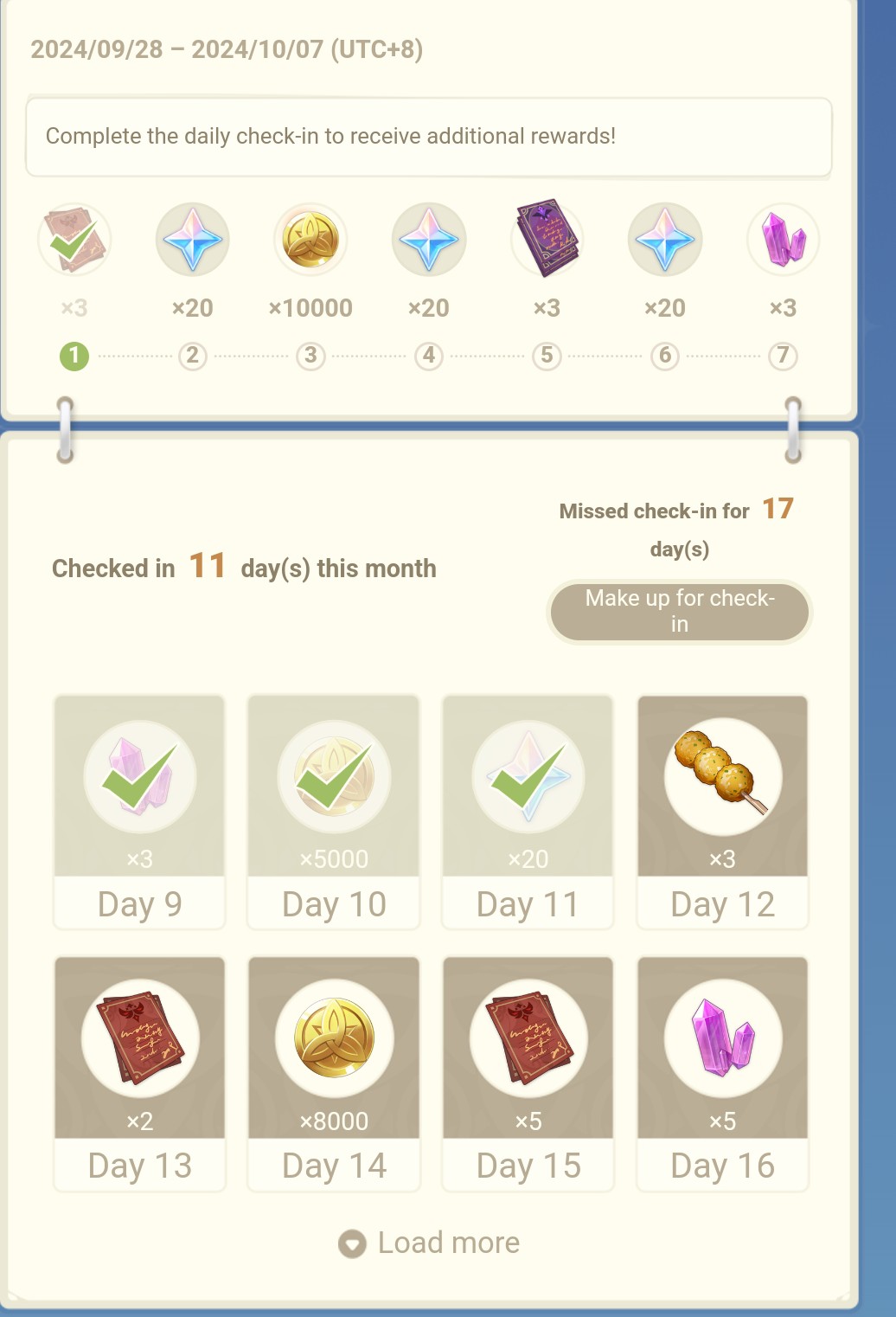Click the crystal reward above step 7
896x1317 pixels.
pos(782,240)
